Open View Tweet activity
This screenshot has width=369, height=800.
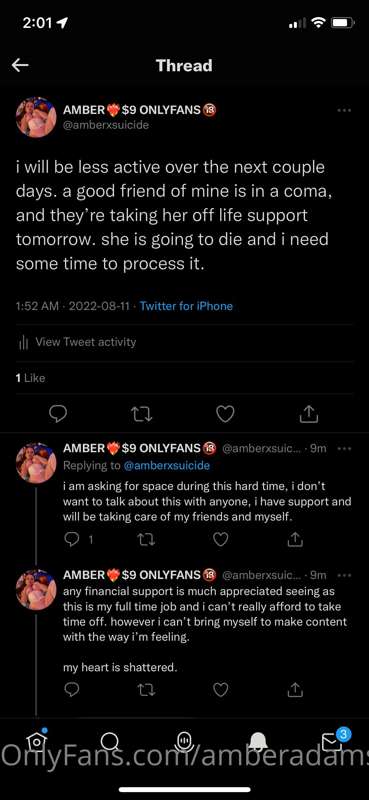77,342
